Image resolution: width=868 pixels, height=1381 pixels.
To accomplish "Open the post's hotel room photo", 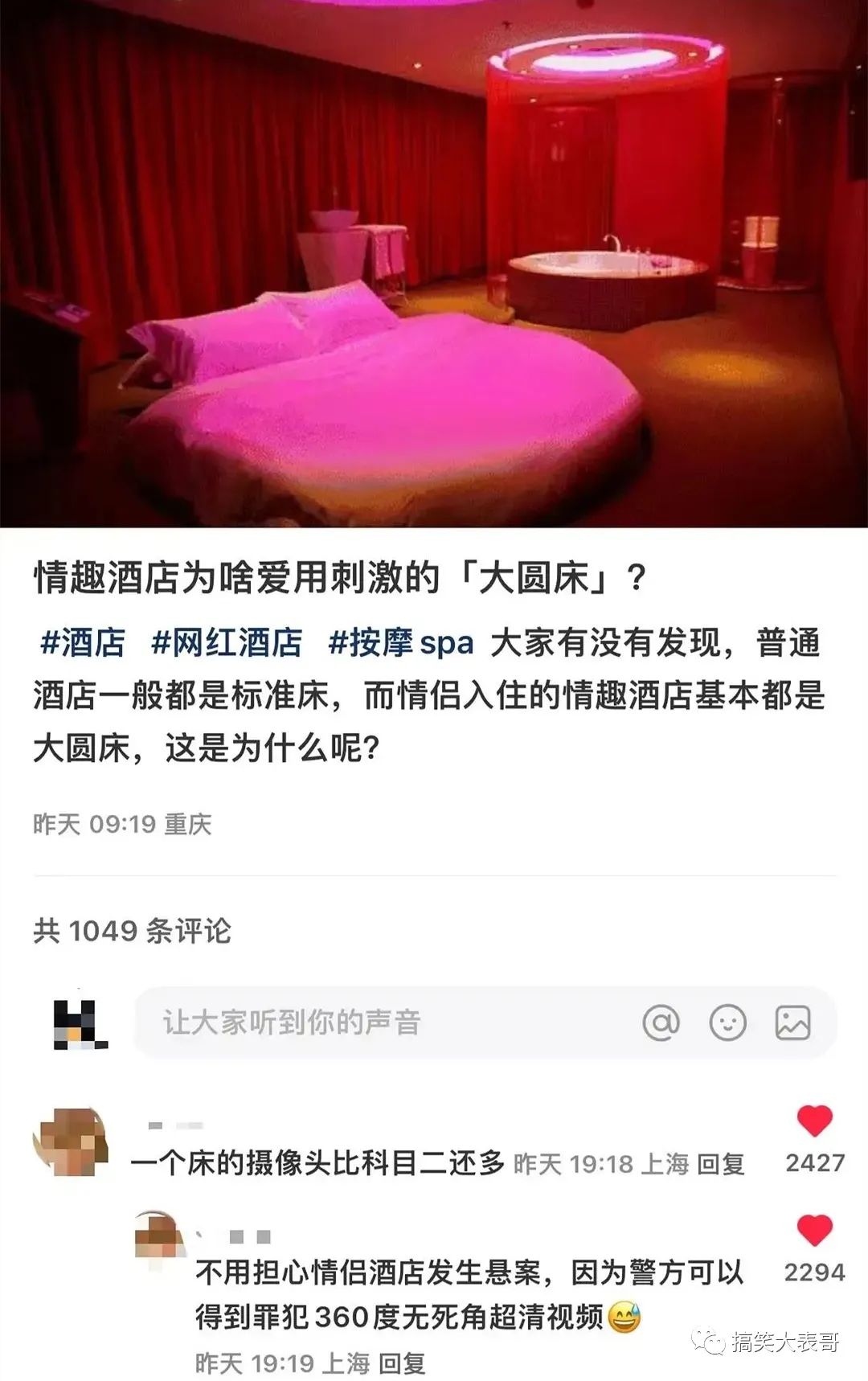I will [434, 264].
